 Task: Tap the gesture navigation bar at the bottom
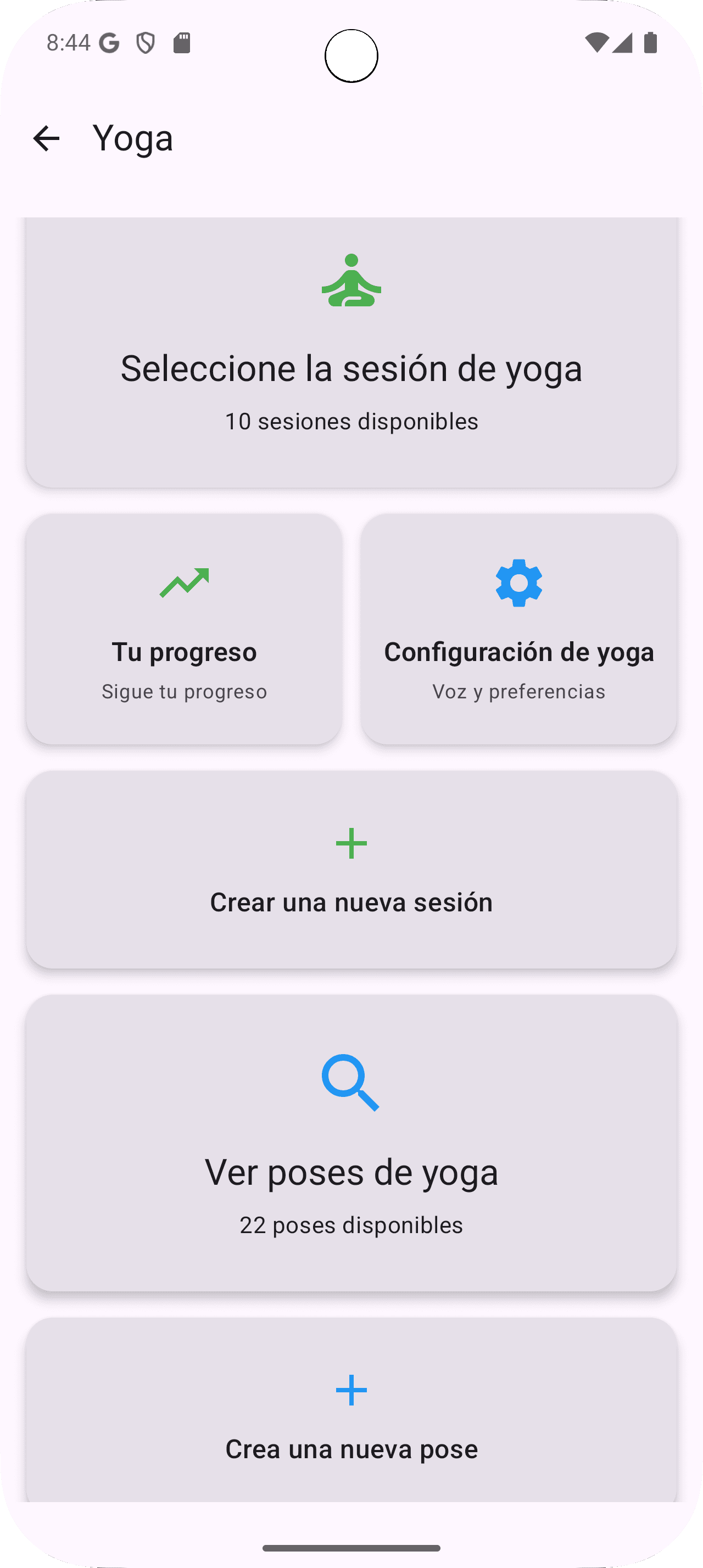click(352, 1547)
